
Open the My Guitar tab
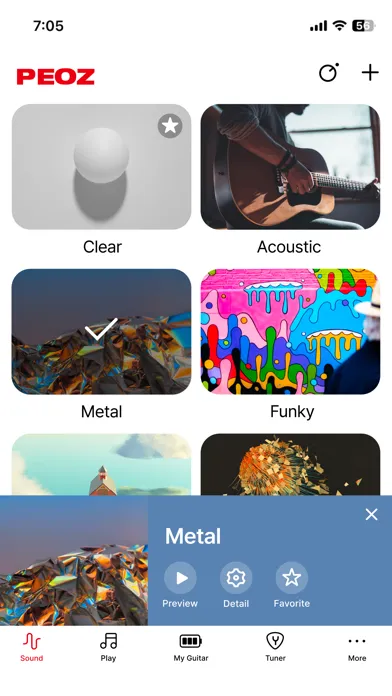191,647
